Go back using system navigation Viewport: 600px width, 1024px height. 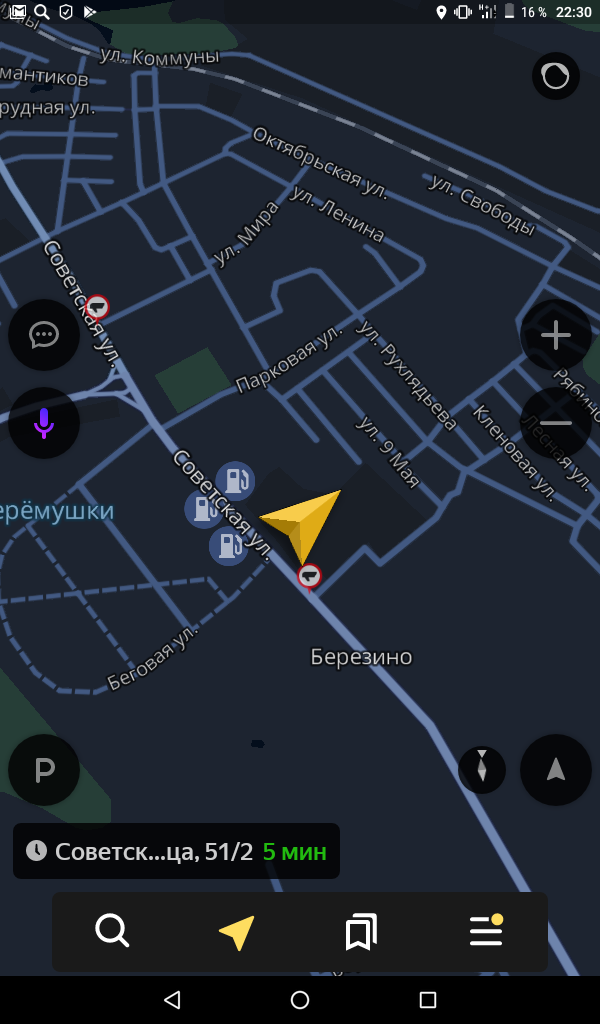click(172, 1000)
